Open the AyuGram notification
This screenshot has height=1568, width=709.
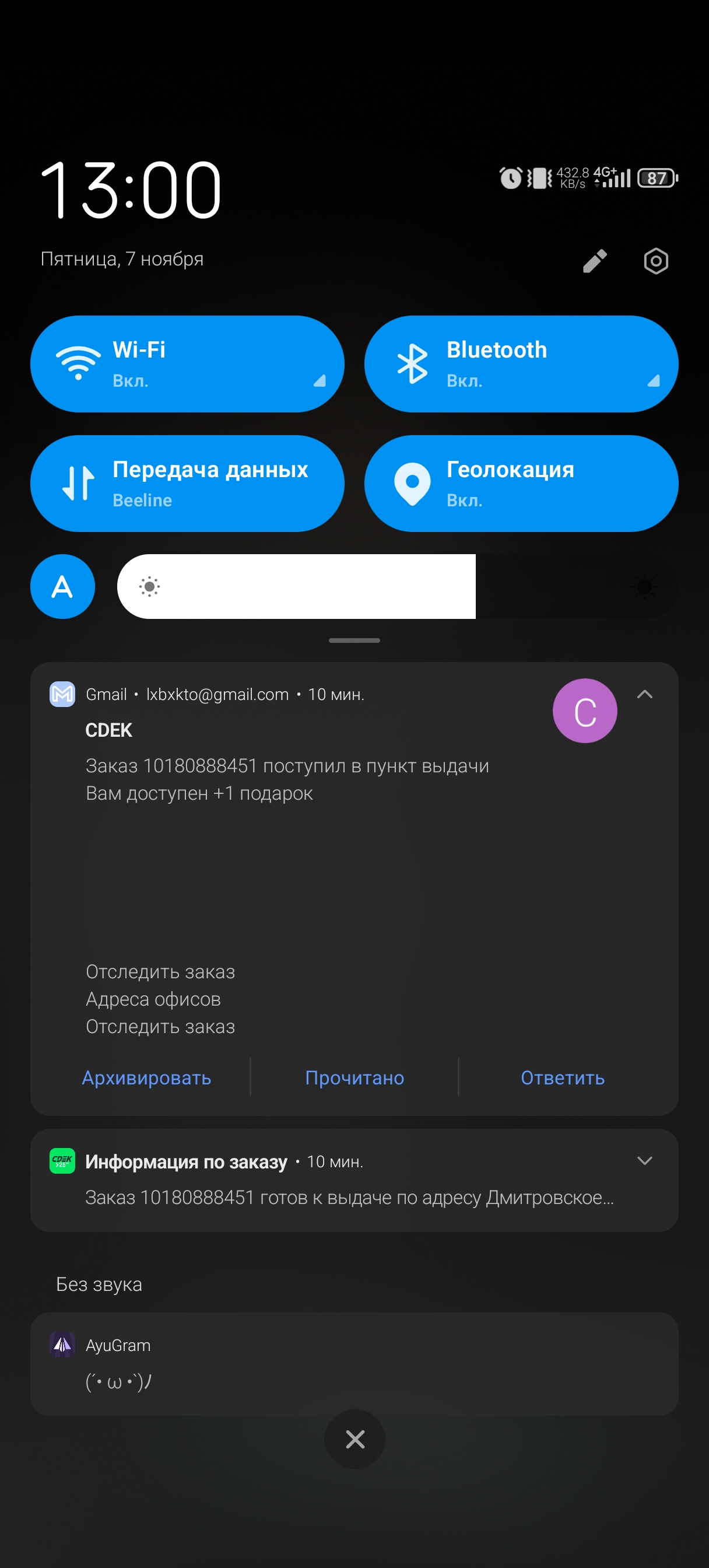click(x=354, y=1363)
